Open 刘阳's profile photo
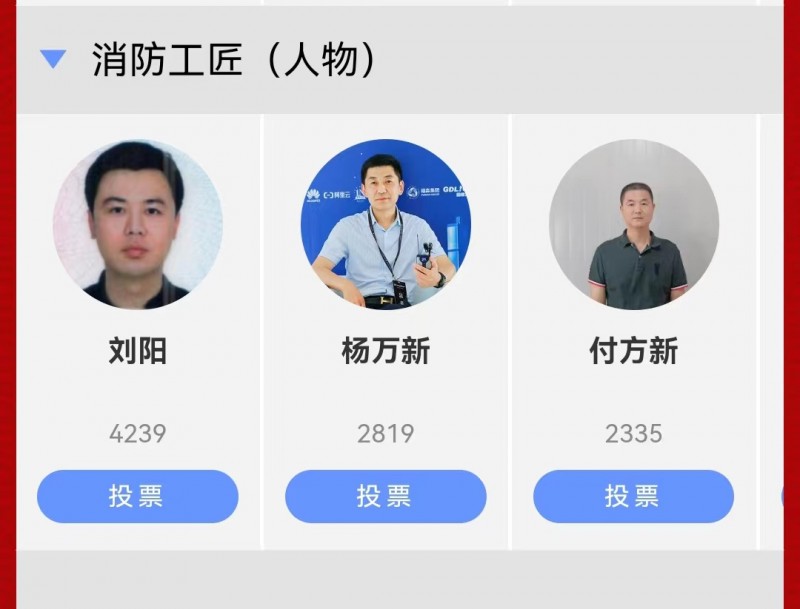 (138, 224)
